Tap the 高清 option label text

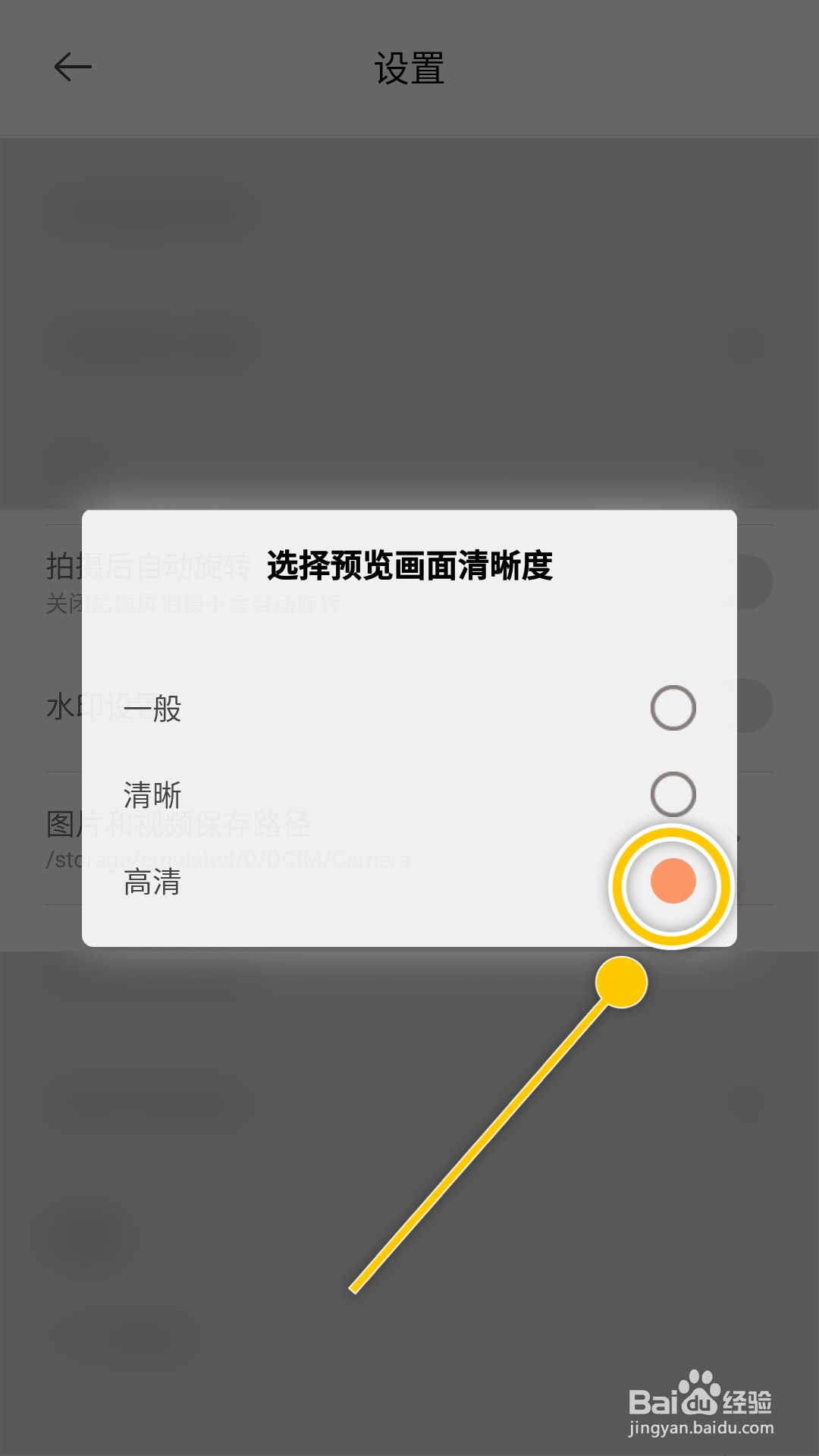pos(151,884)
